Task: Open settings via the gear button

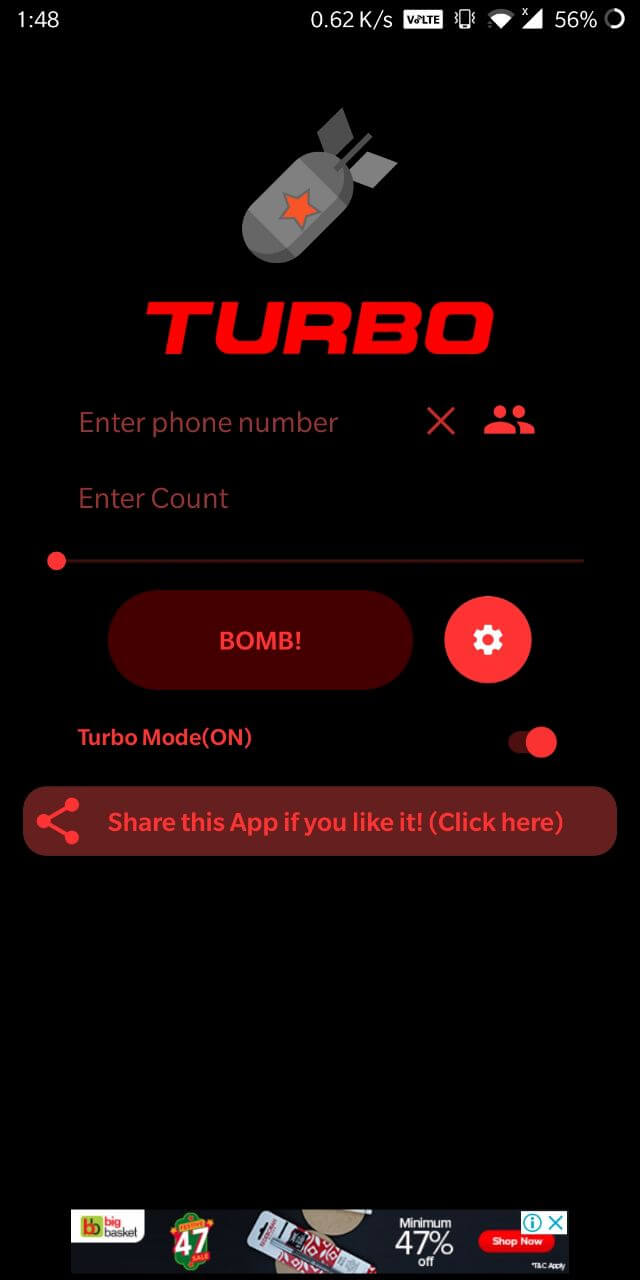Action: point(488,640)
